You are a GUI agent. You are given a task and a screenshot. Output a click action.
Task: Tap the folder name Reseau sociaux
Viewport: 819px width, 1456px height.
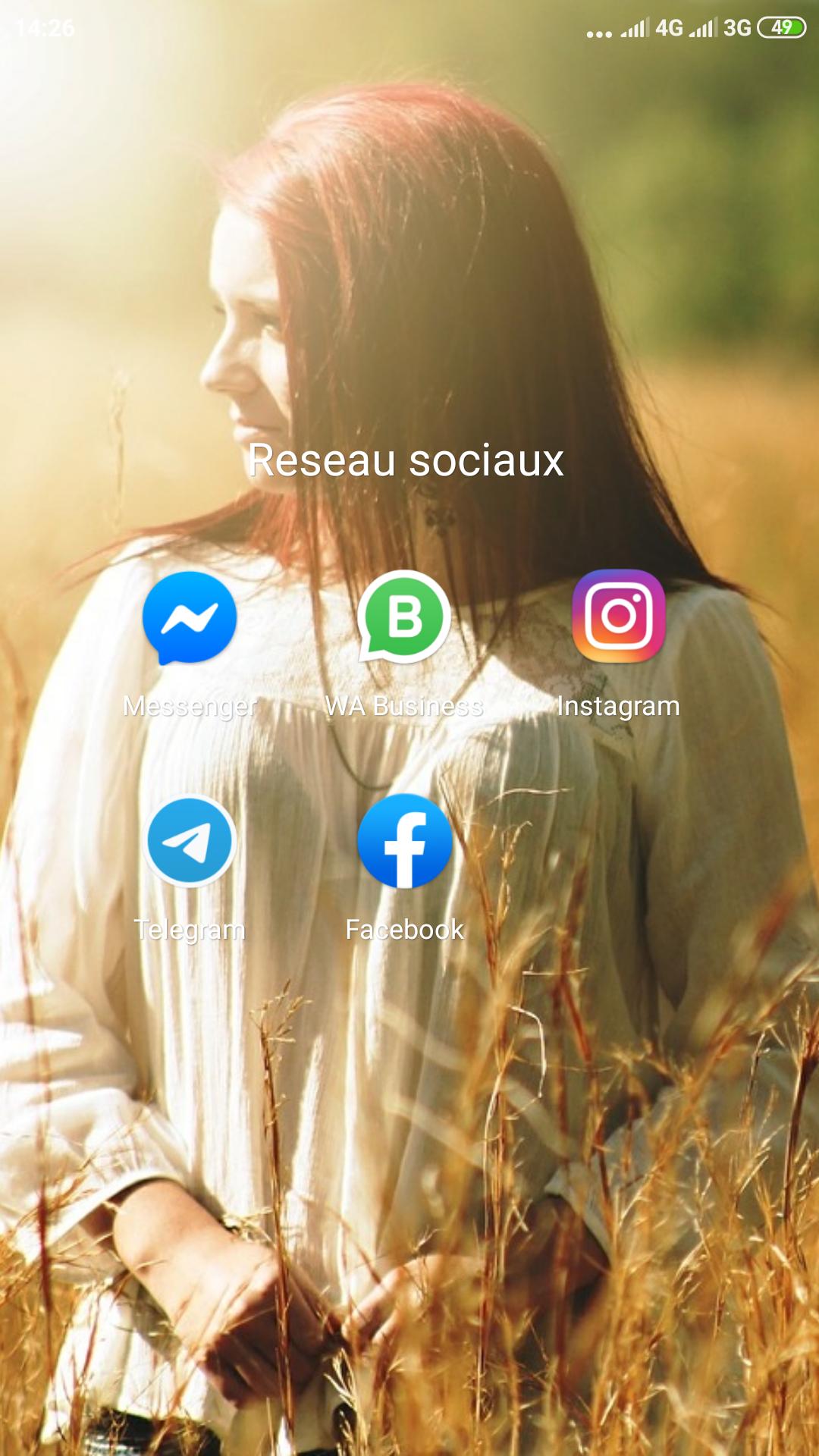pyautogui.click(x=406, y=460)
